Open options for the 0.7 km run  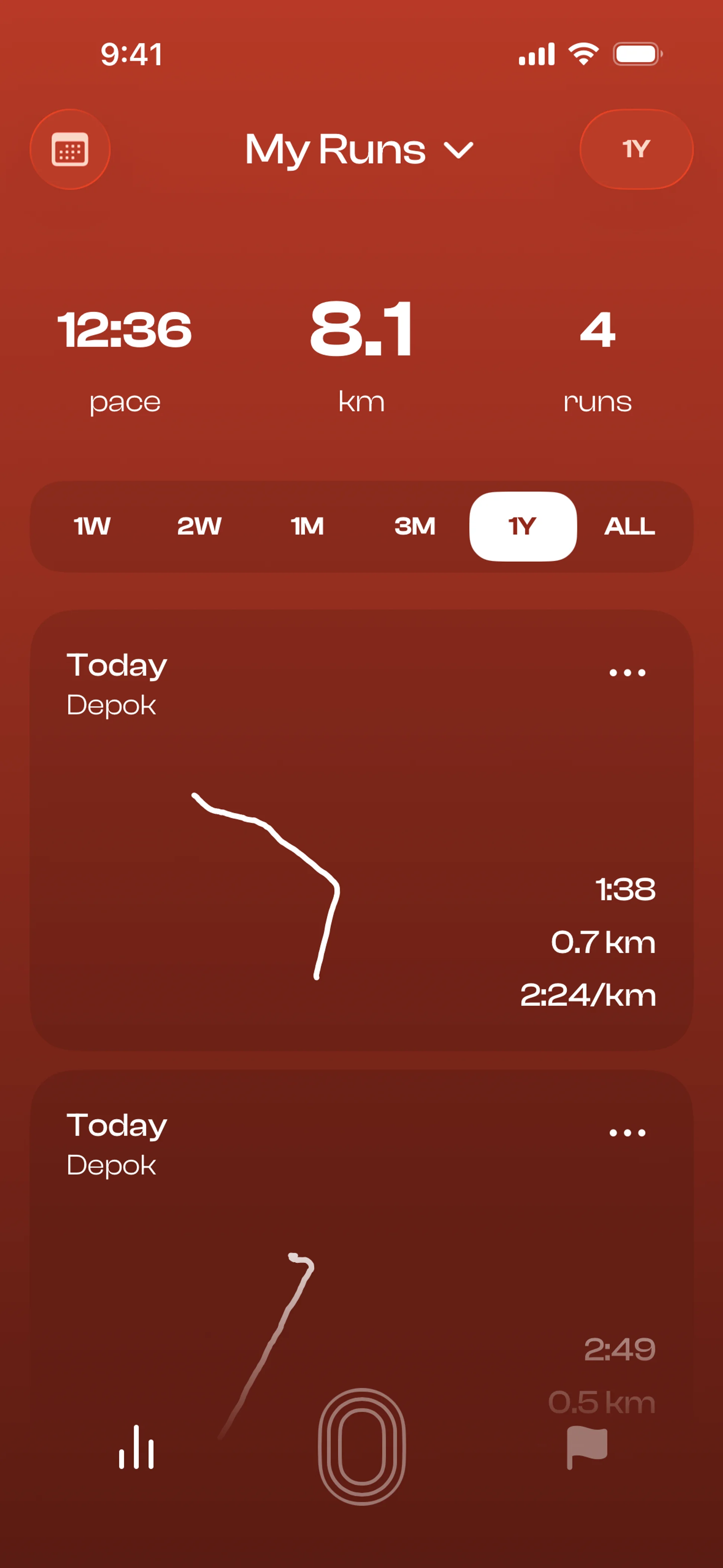coord(627,672)
